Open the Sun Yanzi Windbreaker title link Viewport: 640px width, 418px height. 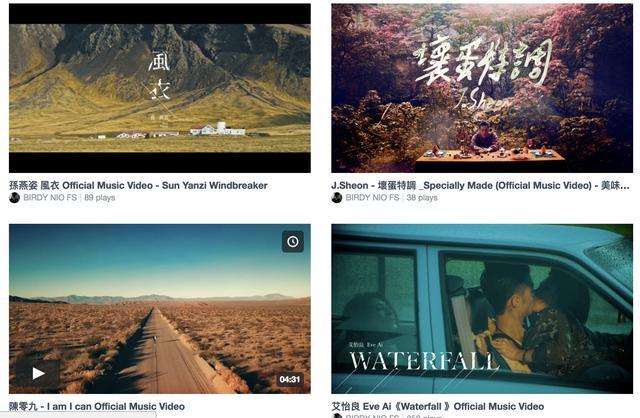coord(138,185)
